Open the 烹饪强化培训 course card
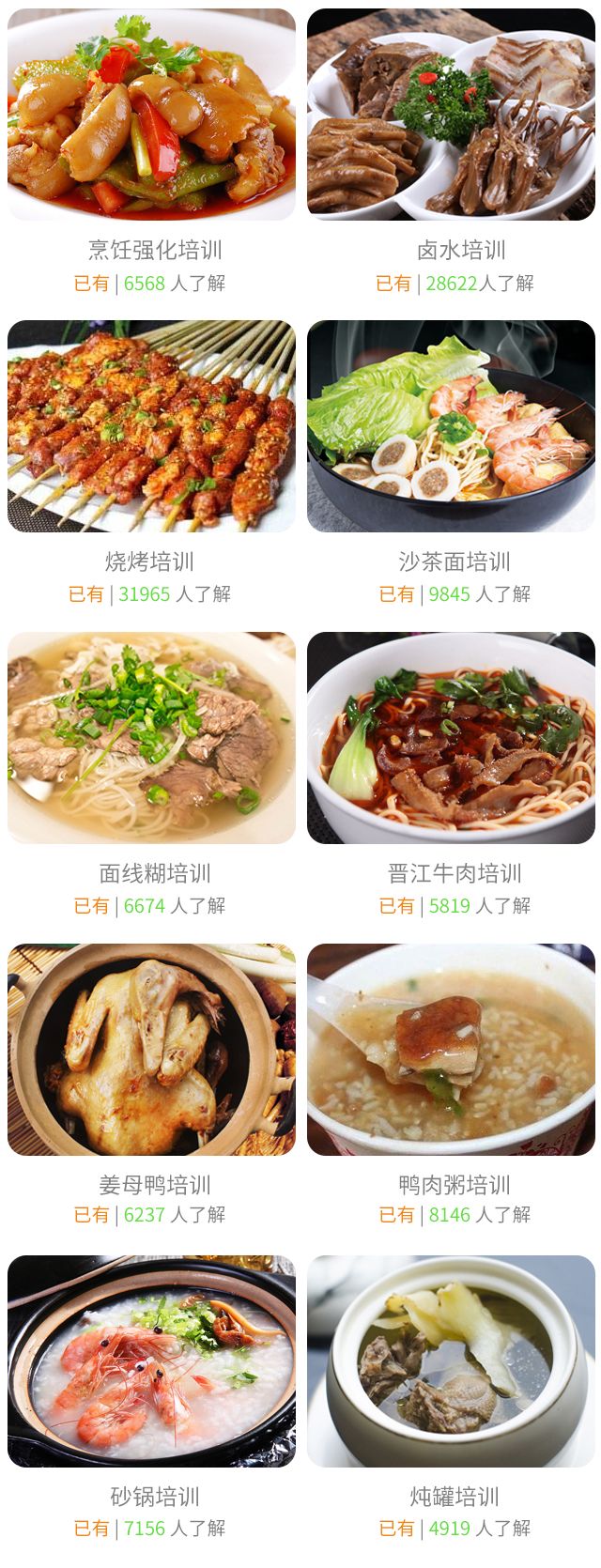This screenshot has height=1568, width=601. click(151, 115)
